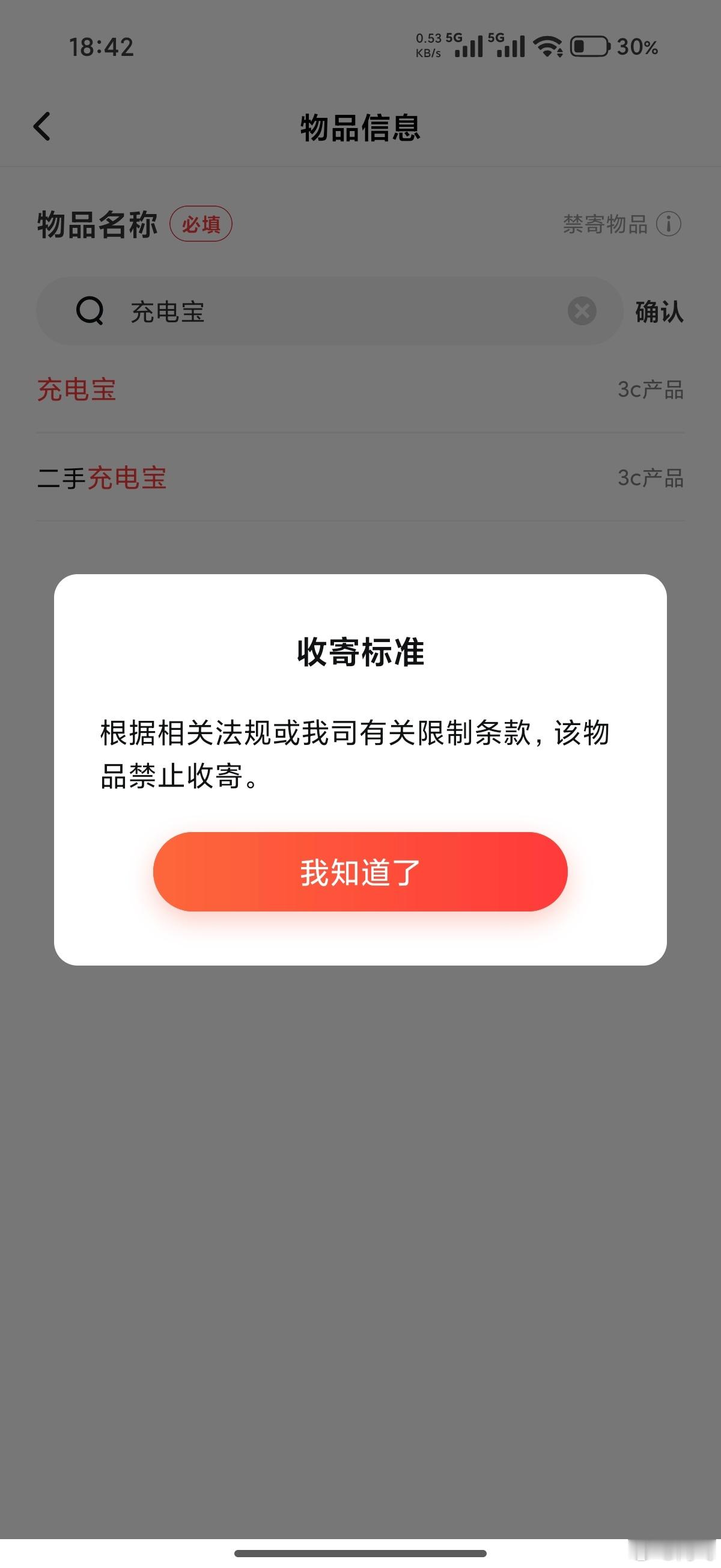Tap the magnifier icon in the search bar
The image size is (721, 1568).
(89, 312)
